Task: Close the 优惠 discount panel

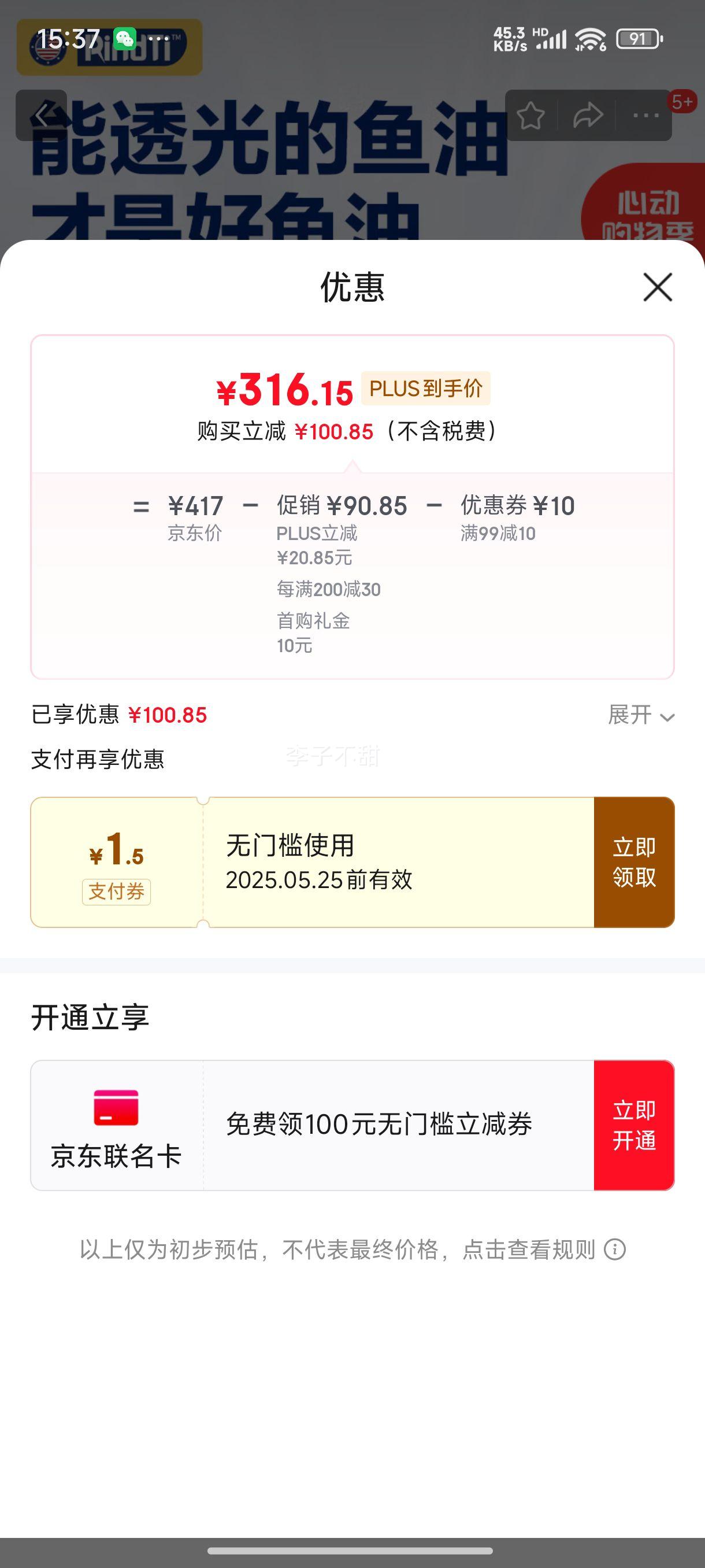Action: click(x=658, y=287)
